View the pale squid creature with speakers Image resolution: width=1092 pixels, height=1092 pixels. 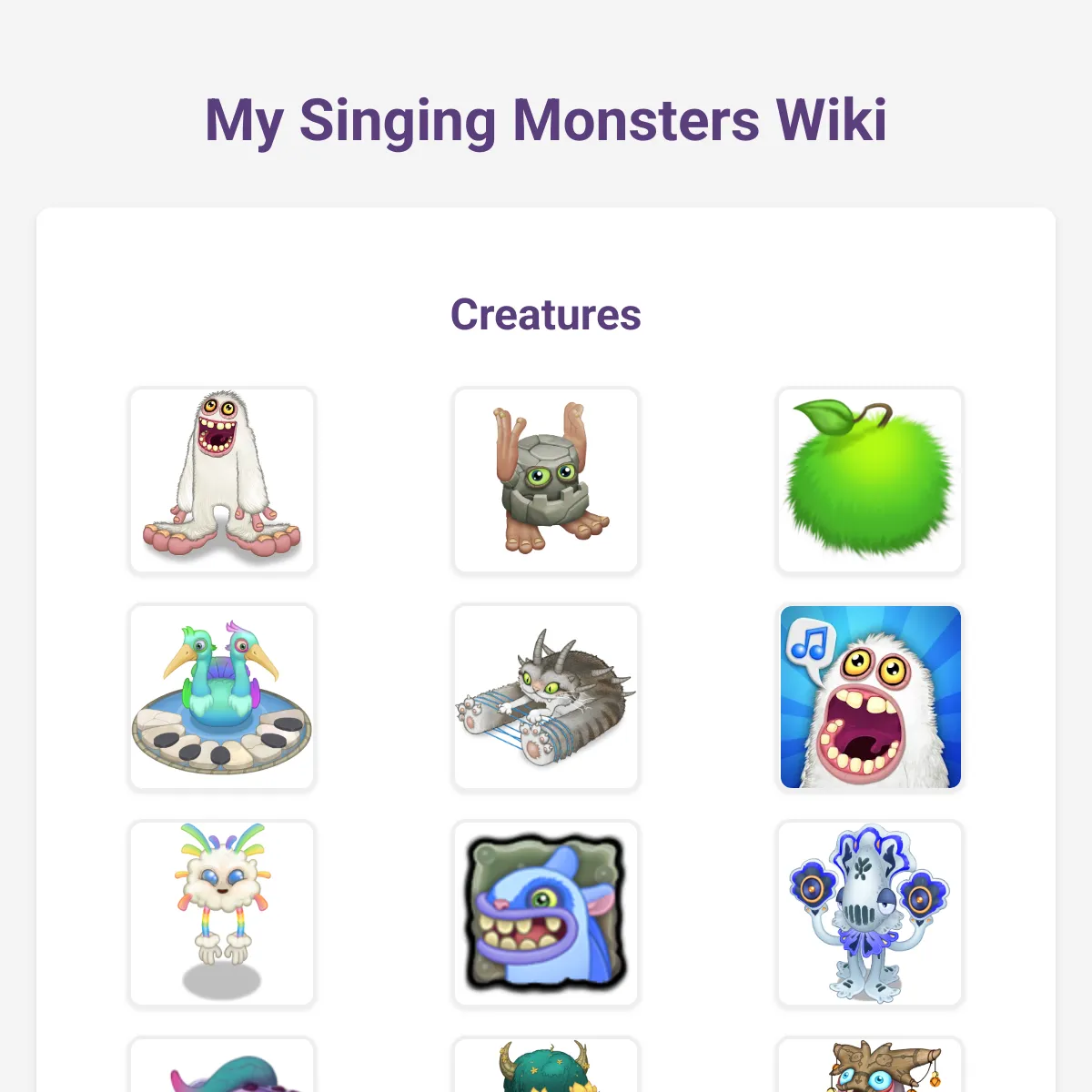(x=870, y=914)
